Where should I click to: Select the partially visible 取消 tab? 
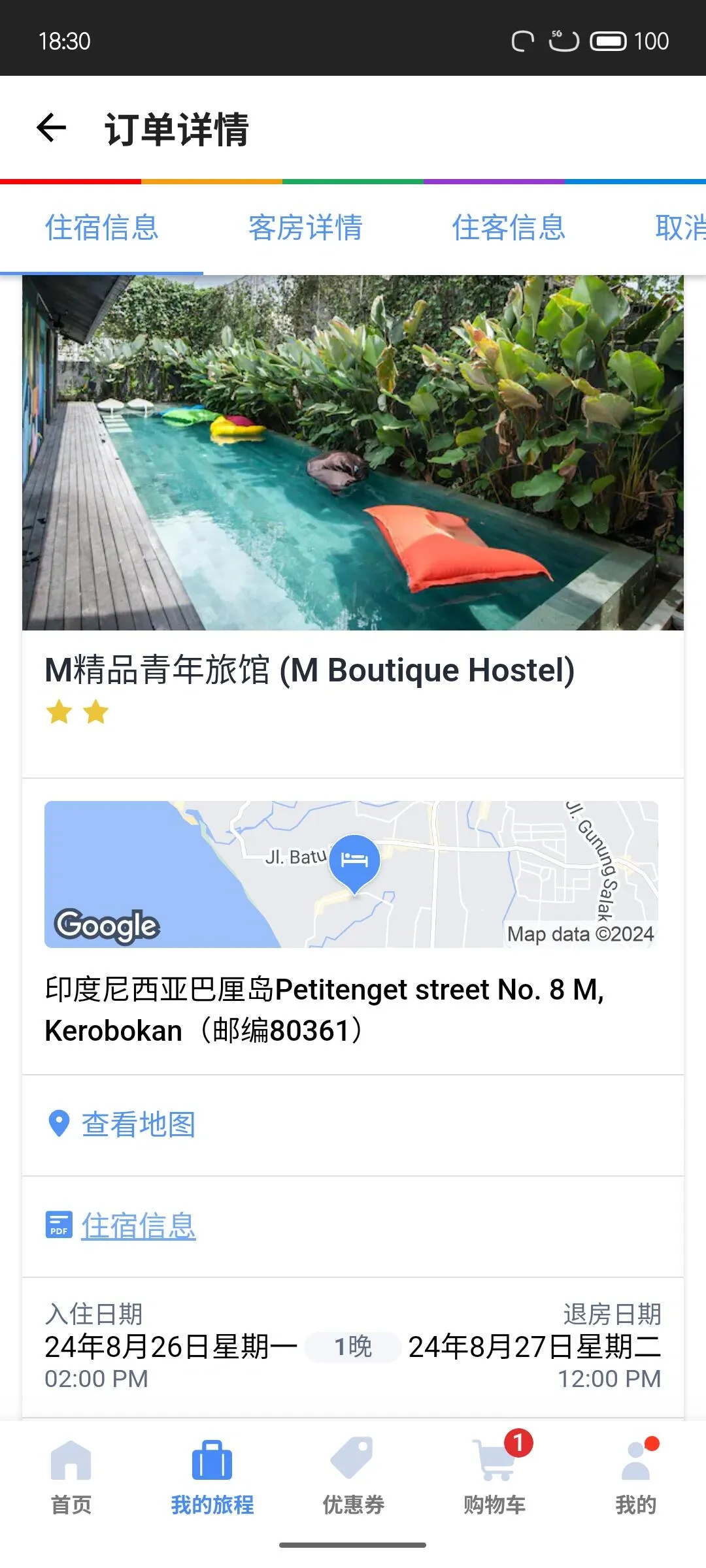(x=680, y=228)
